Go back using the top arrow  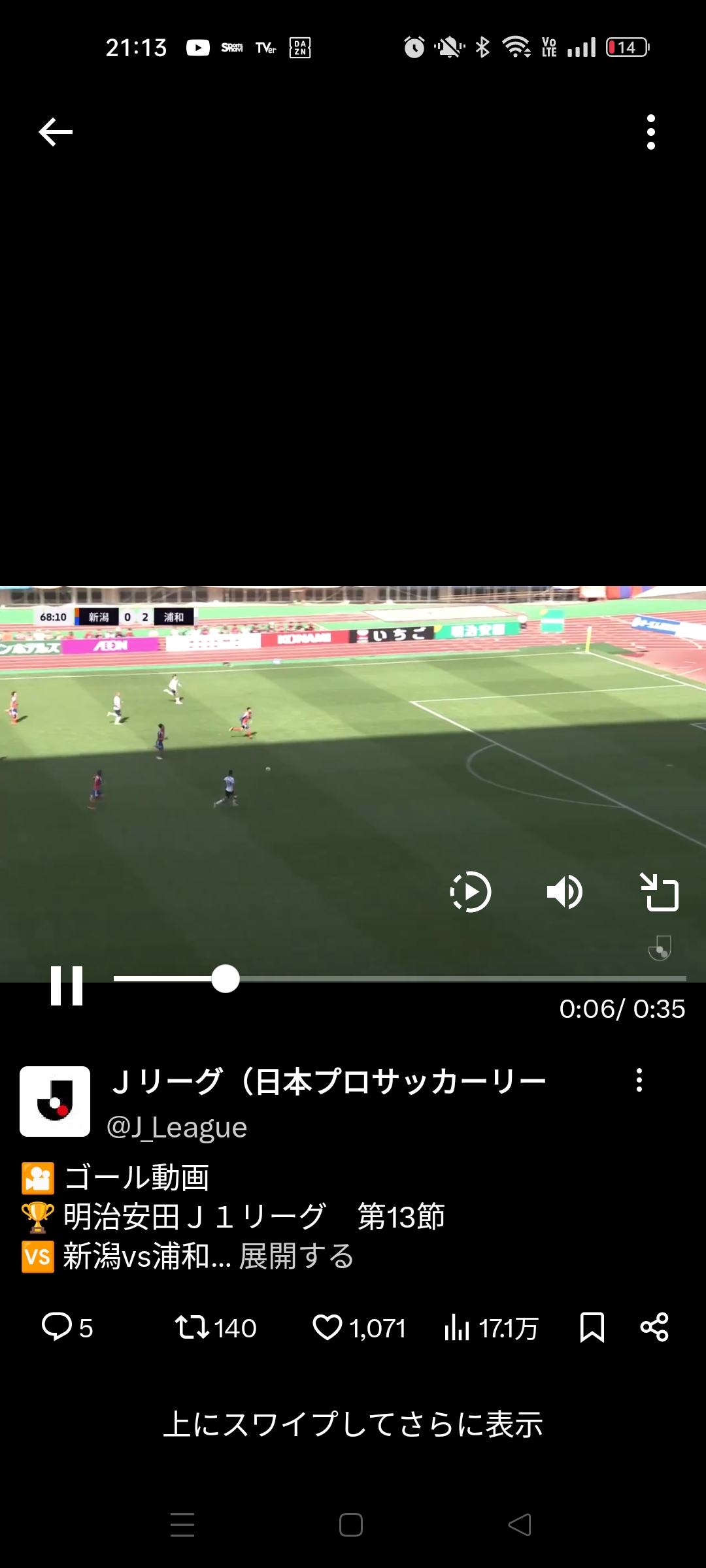[56, 132]
